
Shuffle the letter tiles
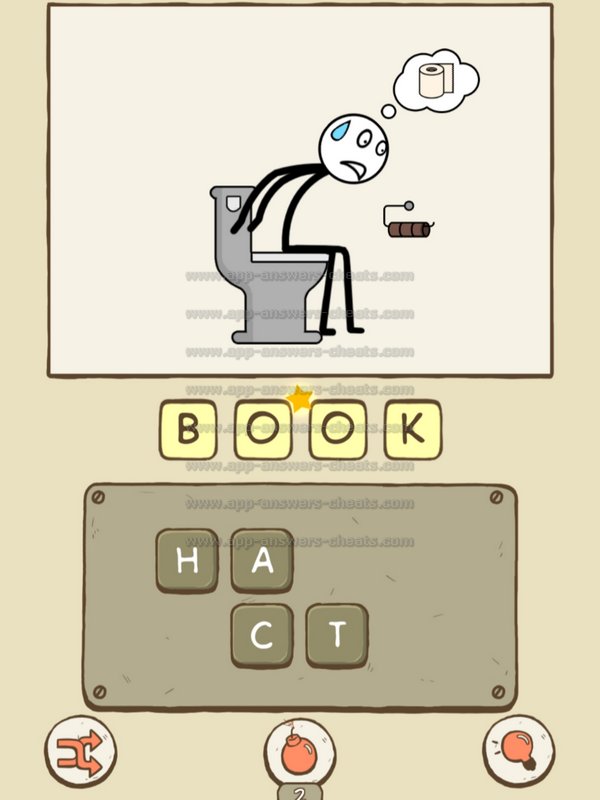tap(80, 749)
